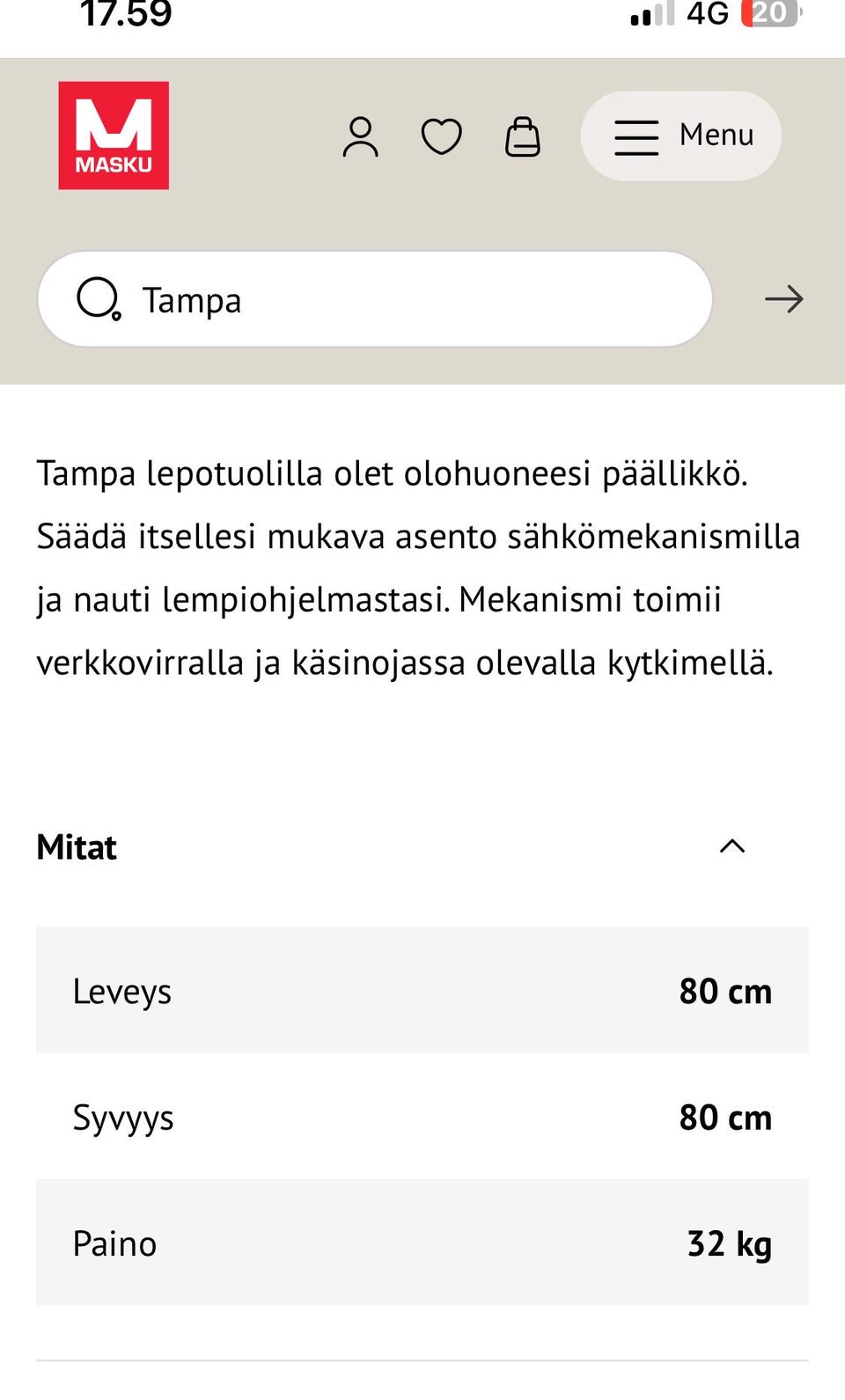Open the Masku home page logo
The width and height of the screenshot is (845, 1400).
(114, 135)
